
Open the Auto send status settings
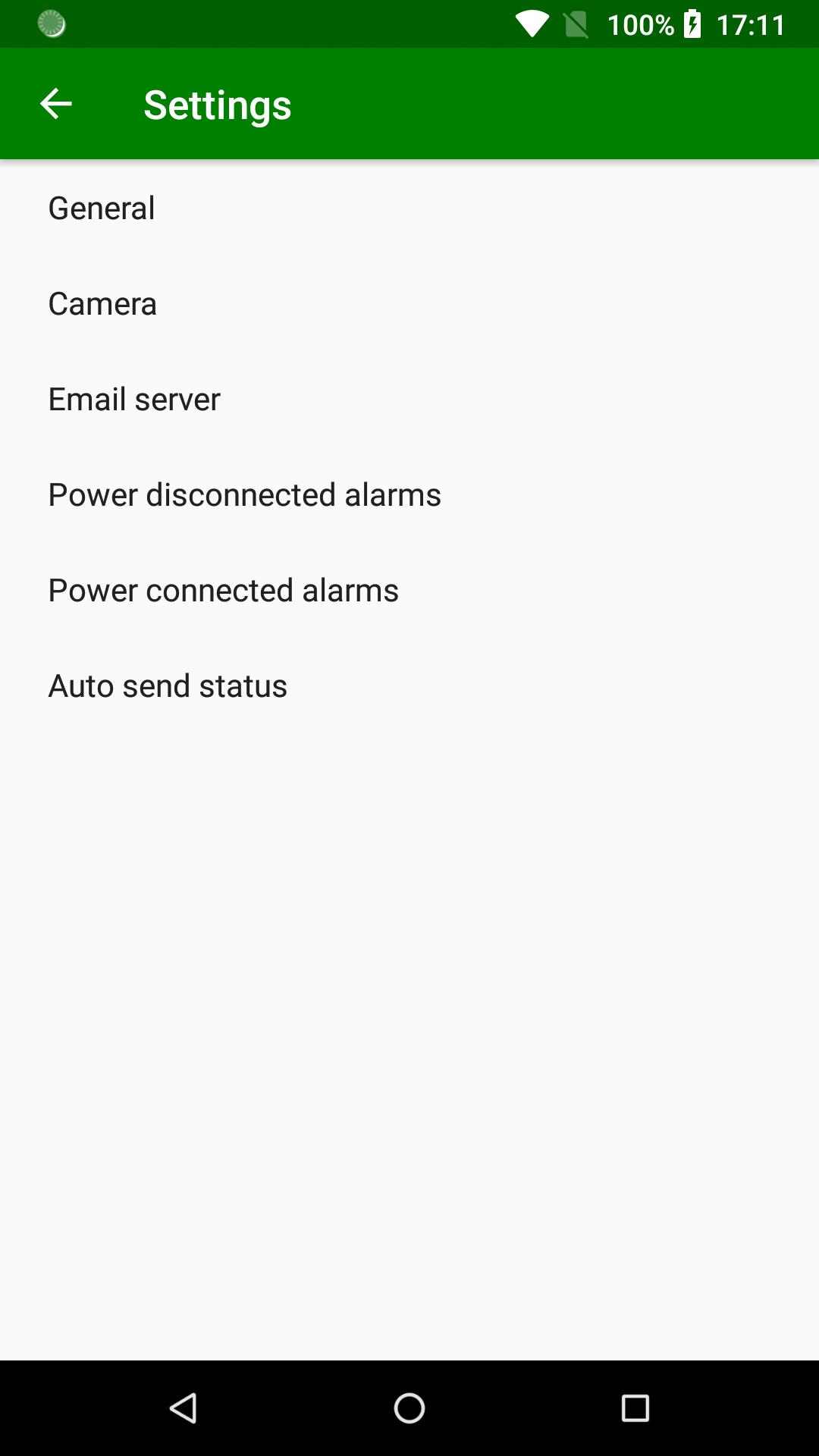pos(167,685)
